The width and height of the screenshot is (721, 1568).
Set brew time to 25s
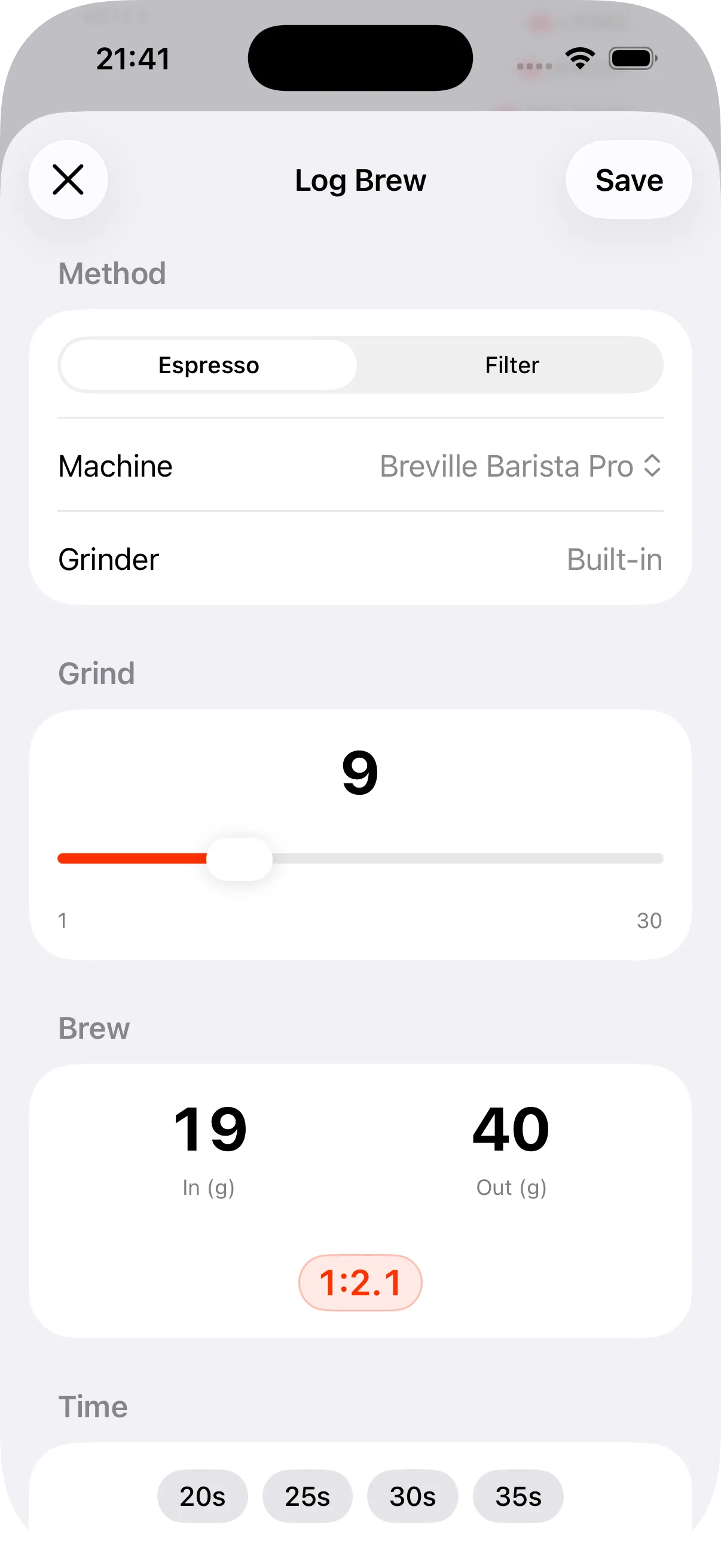point(307,1496)
